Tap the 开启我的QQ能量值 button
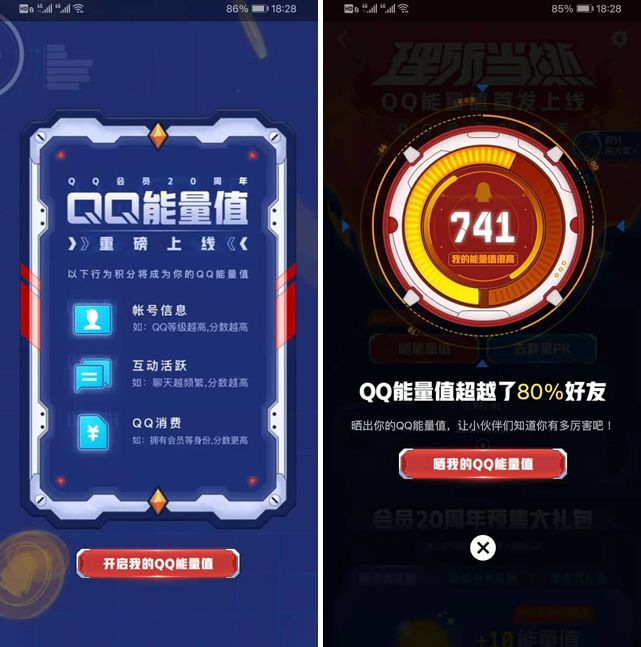 158,563
